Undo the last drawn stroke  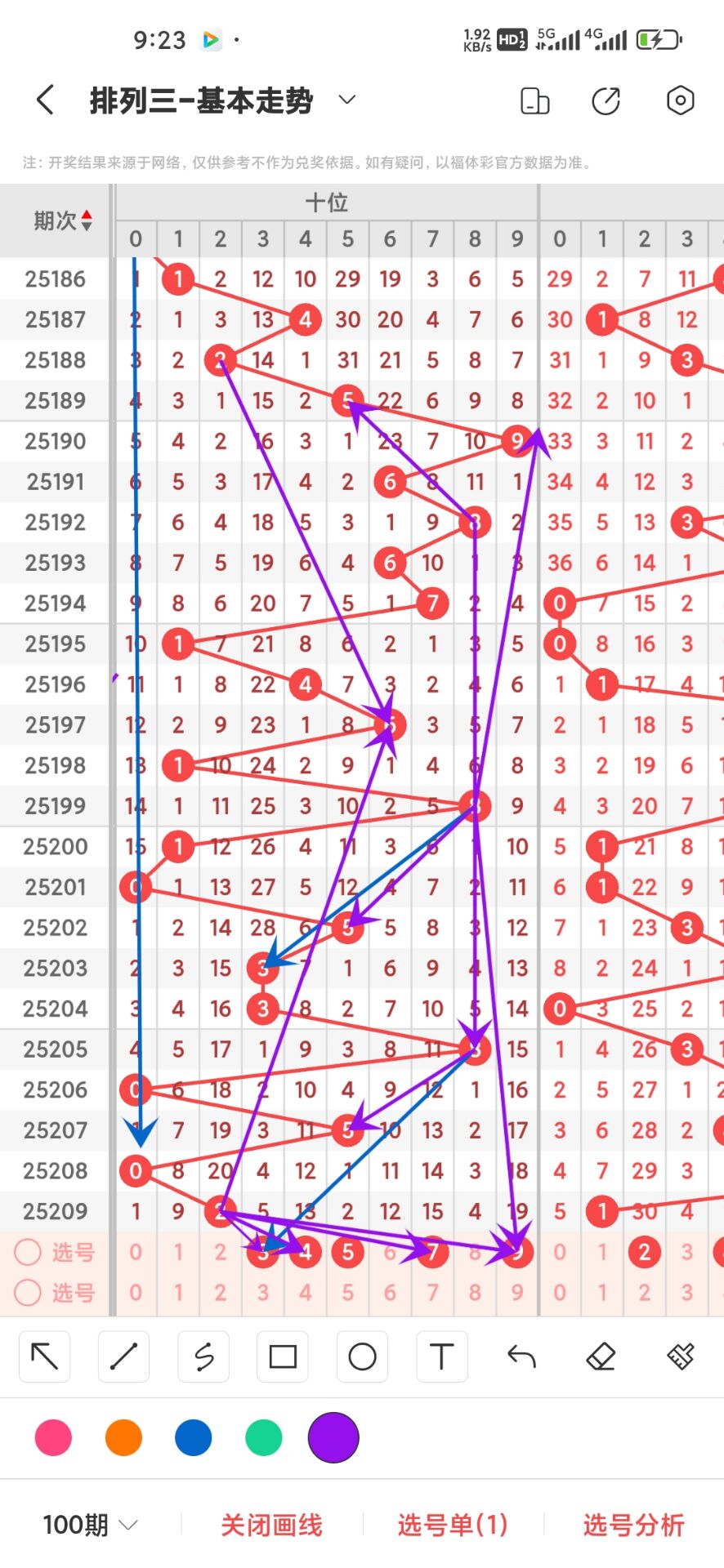pyautogui.click(x=521, y=1356)
